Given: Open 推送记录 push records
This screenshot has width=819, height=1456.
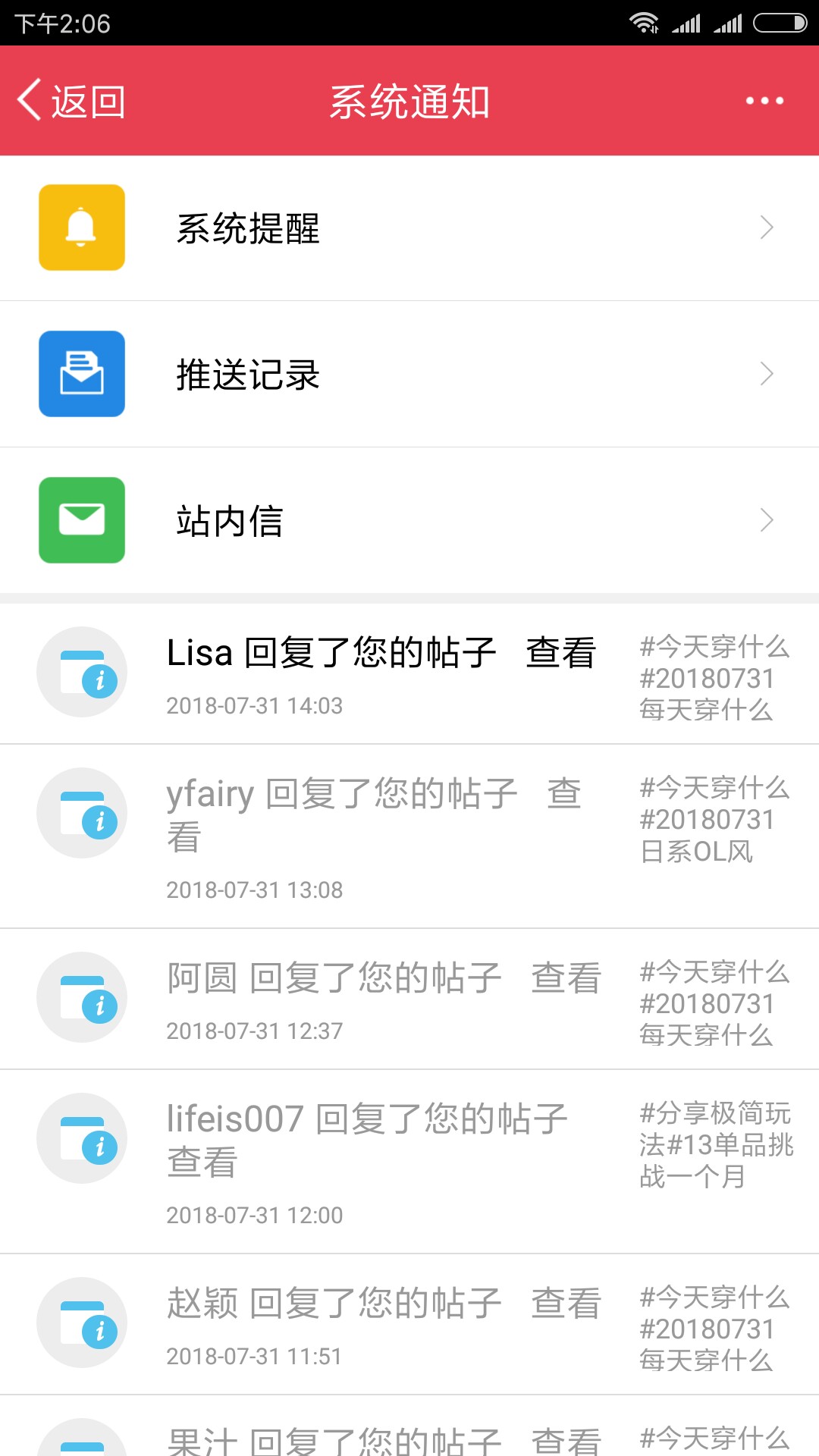Looking at the screenshot, I should point(409,374).
